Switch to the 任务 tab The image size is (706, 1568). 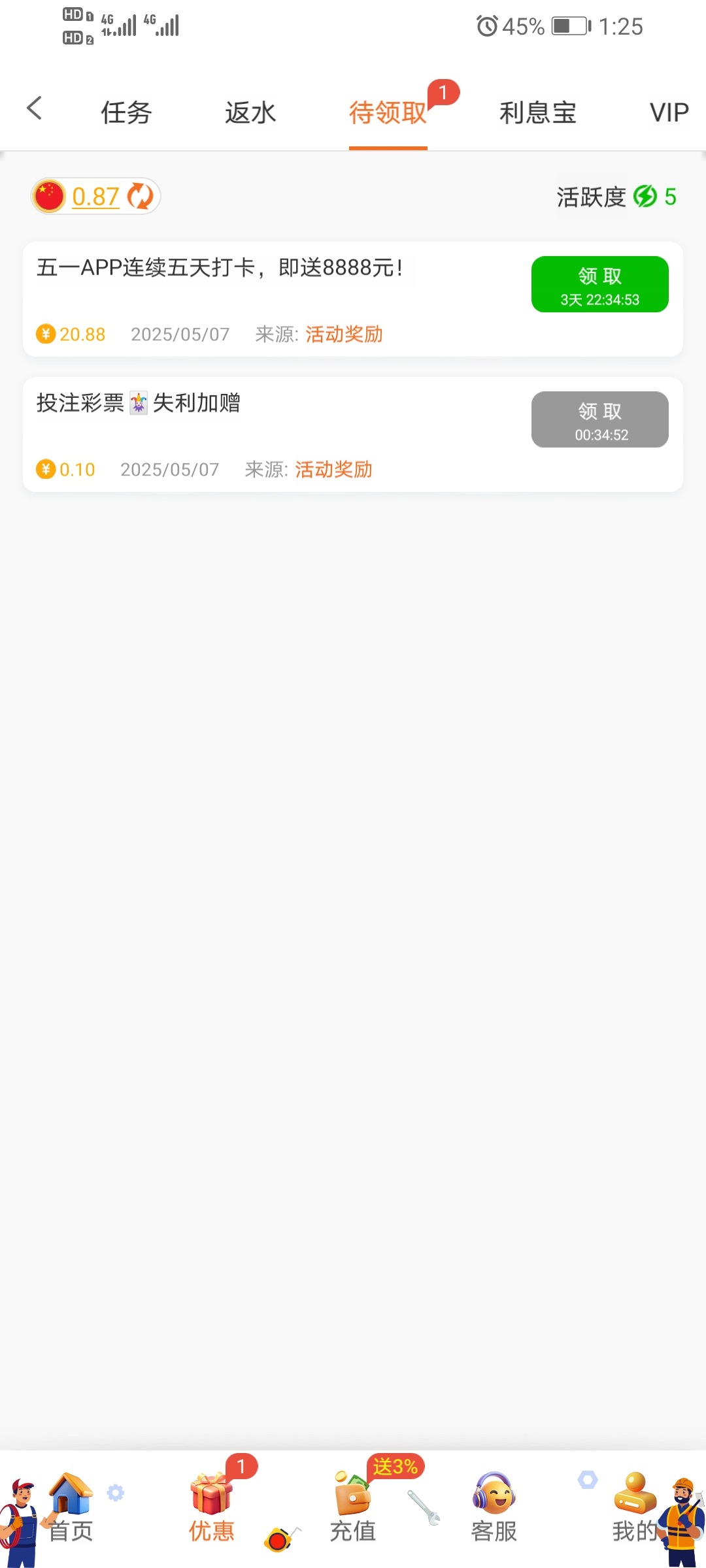[126, 112]
